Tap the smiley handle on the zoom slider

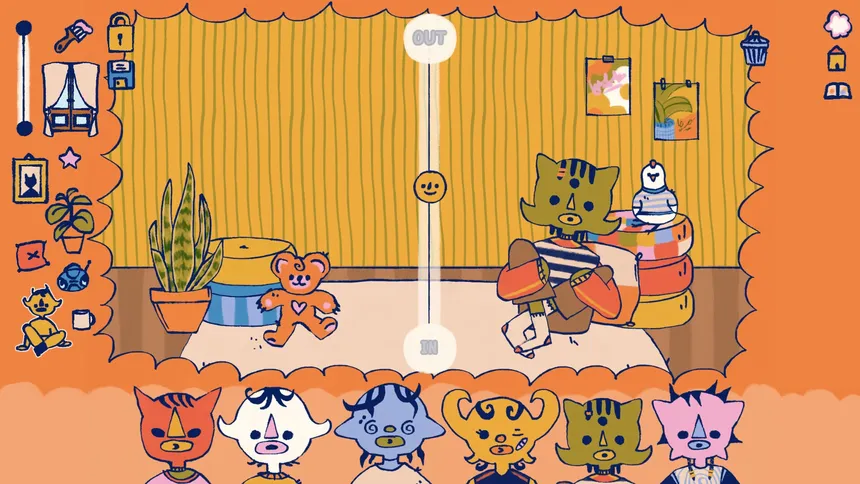pos(429,186)
